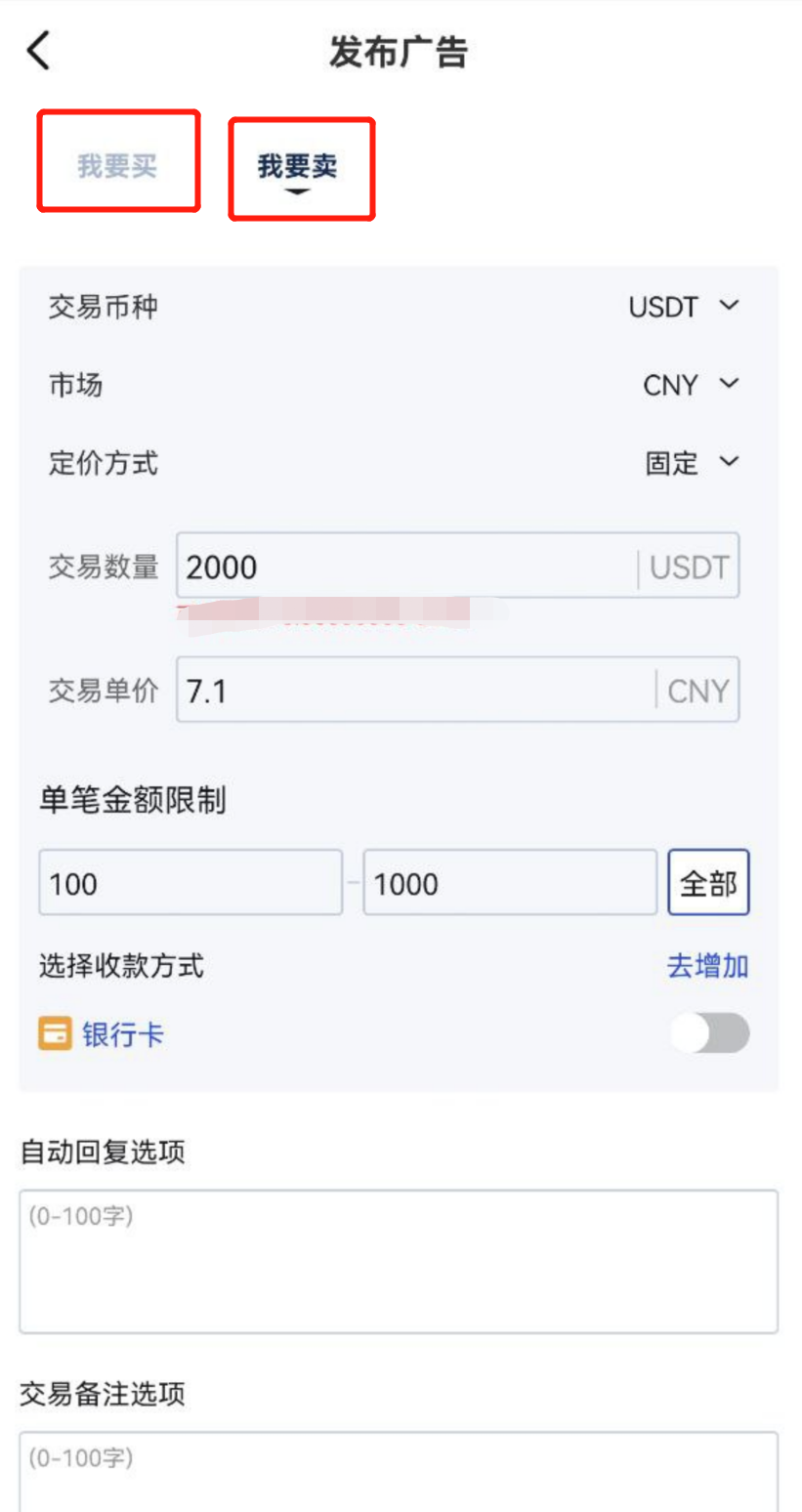
Task: Open the 定价方式 固定 dropdown
Action: tap(691, 462)
